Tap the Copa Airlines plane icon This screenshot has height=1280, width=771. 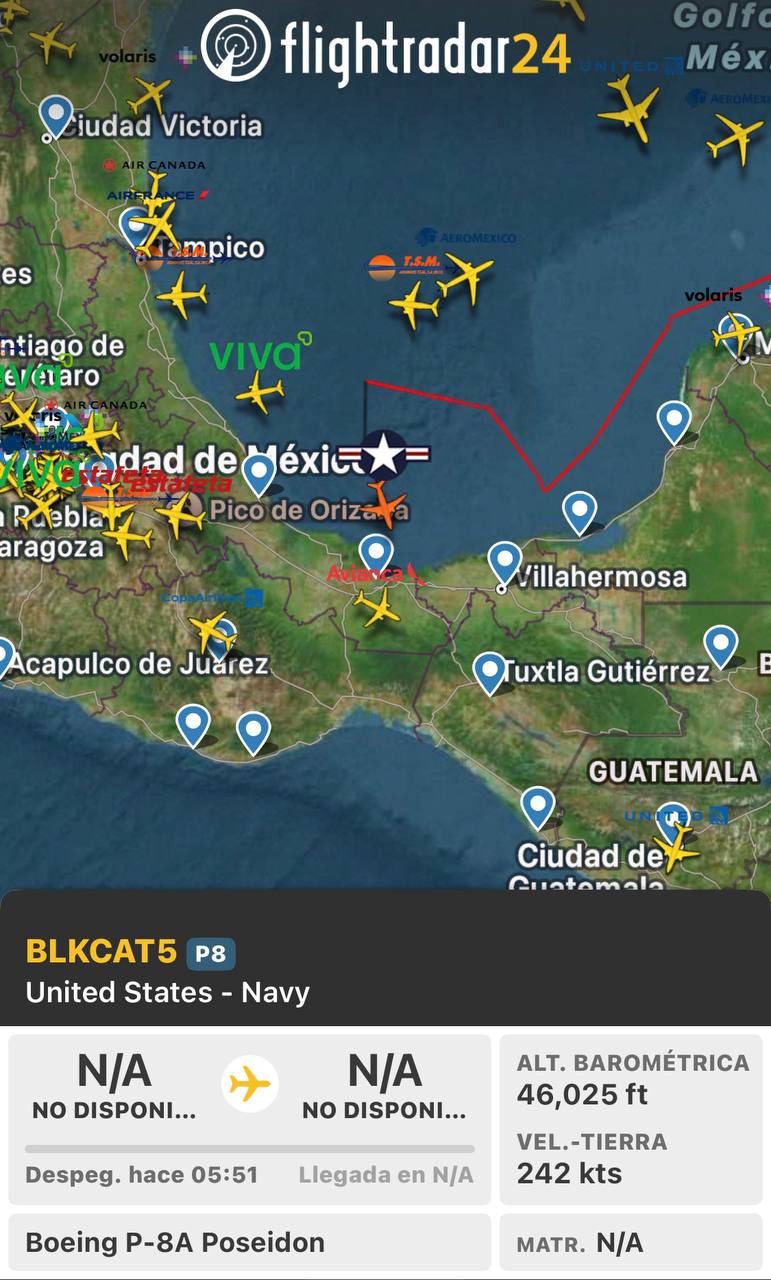pyautogui.click(x=211, y=630)
